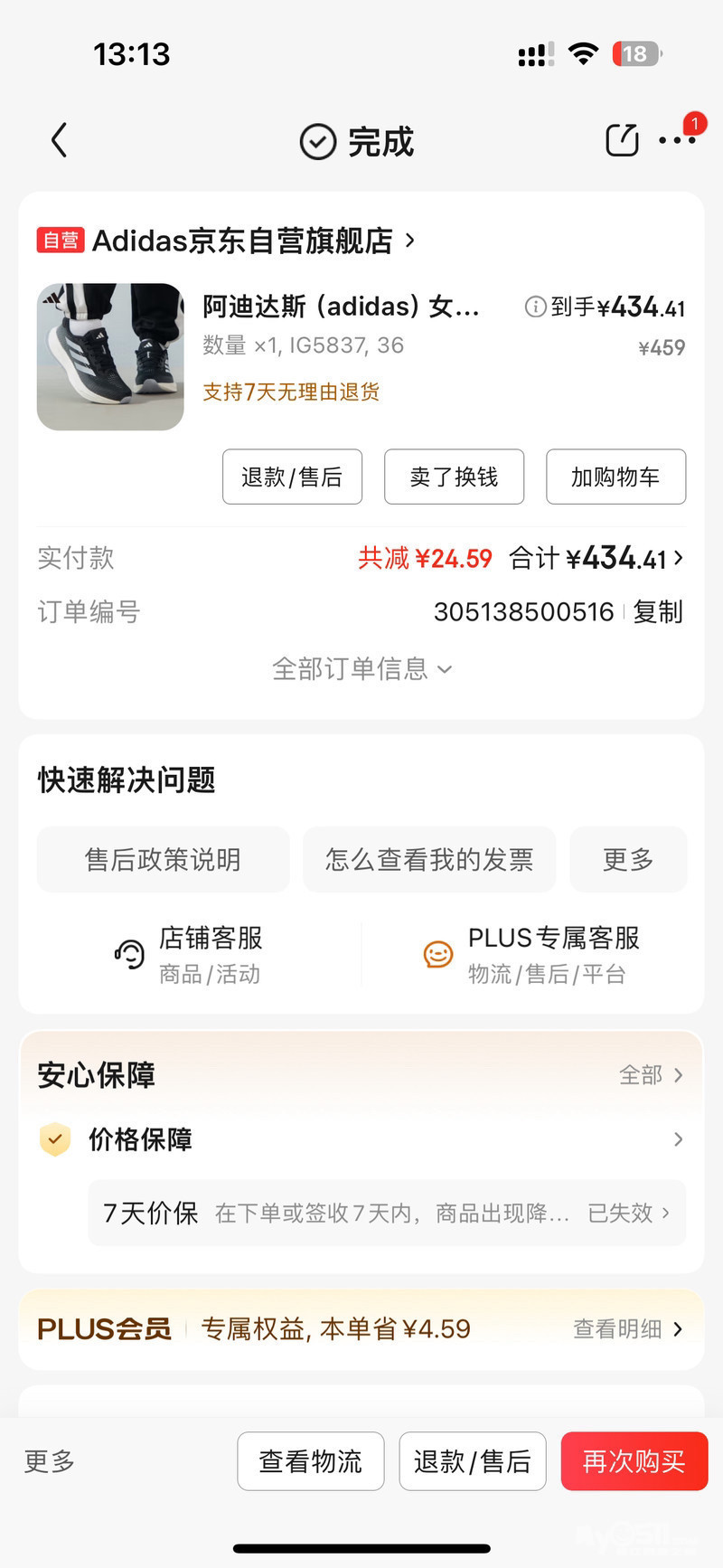Share this order via the share icon
Image resolution: width=723 pixels, height=1568 pixels.
click(x=622, y=140)
